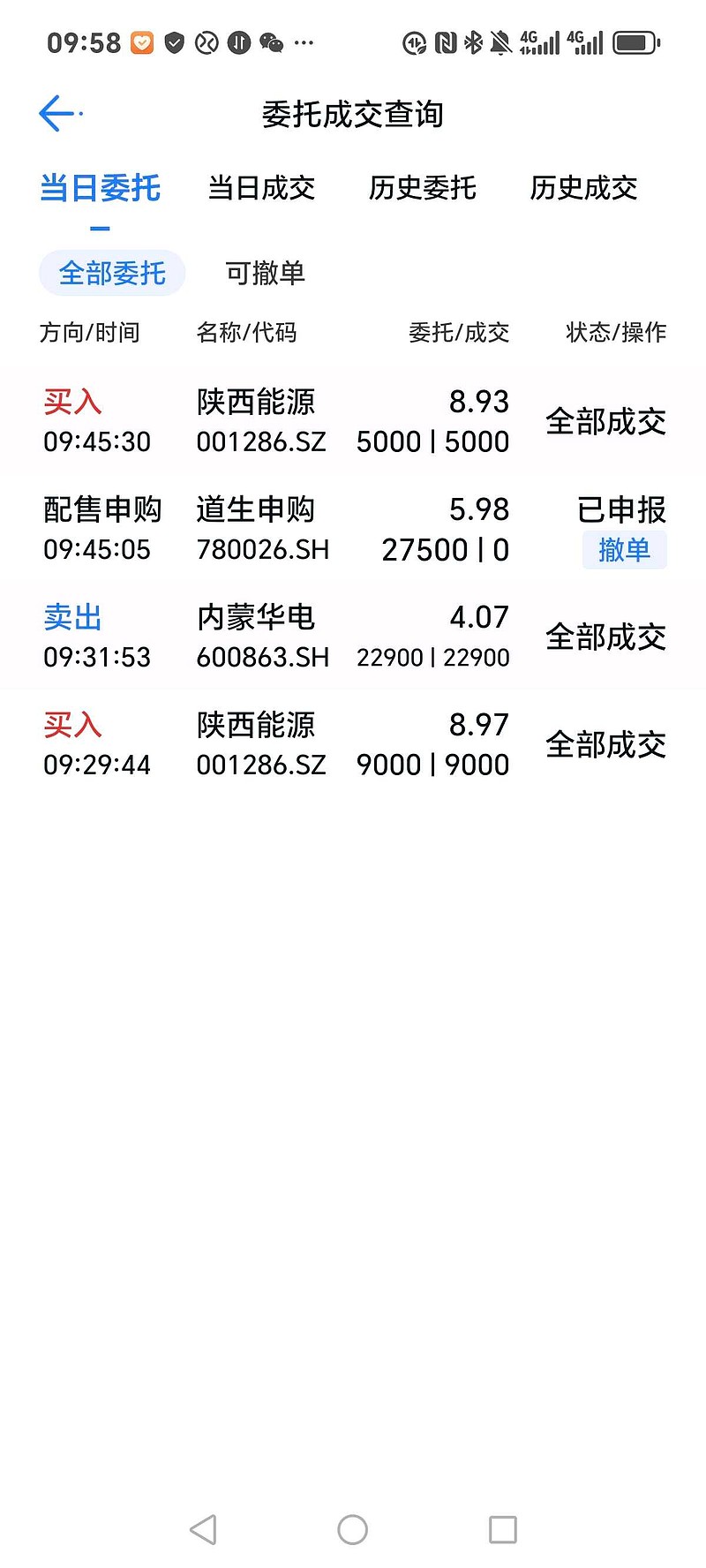Tap 撤单 to cancel the 道生申购 order
706x1568 pixels.
tap(624, 550)
